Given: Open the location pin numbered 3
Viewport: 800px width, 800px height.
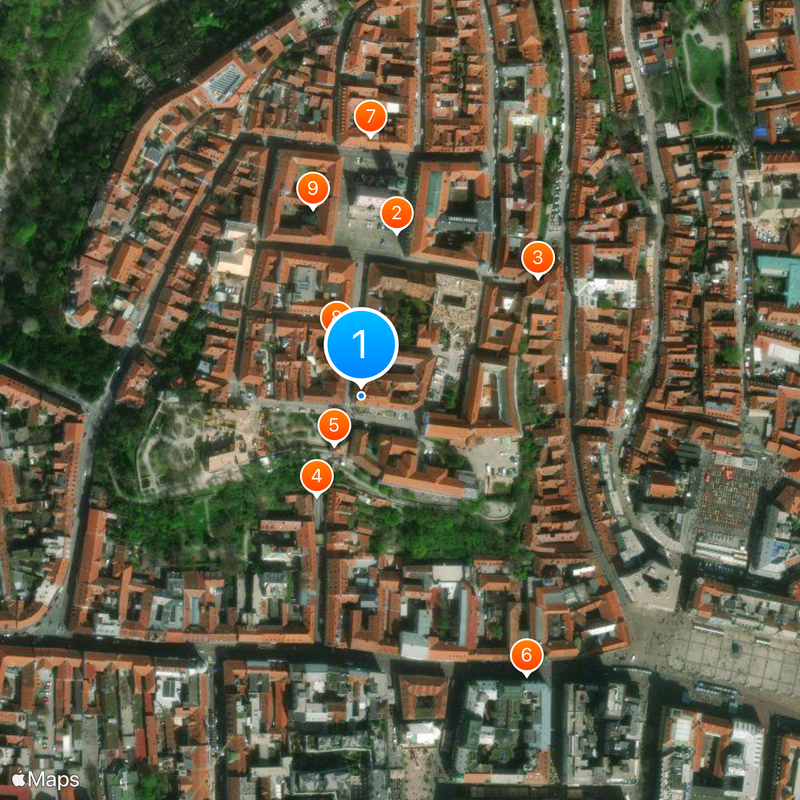Looking at the screenshot, I should tap(538, 259).
